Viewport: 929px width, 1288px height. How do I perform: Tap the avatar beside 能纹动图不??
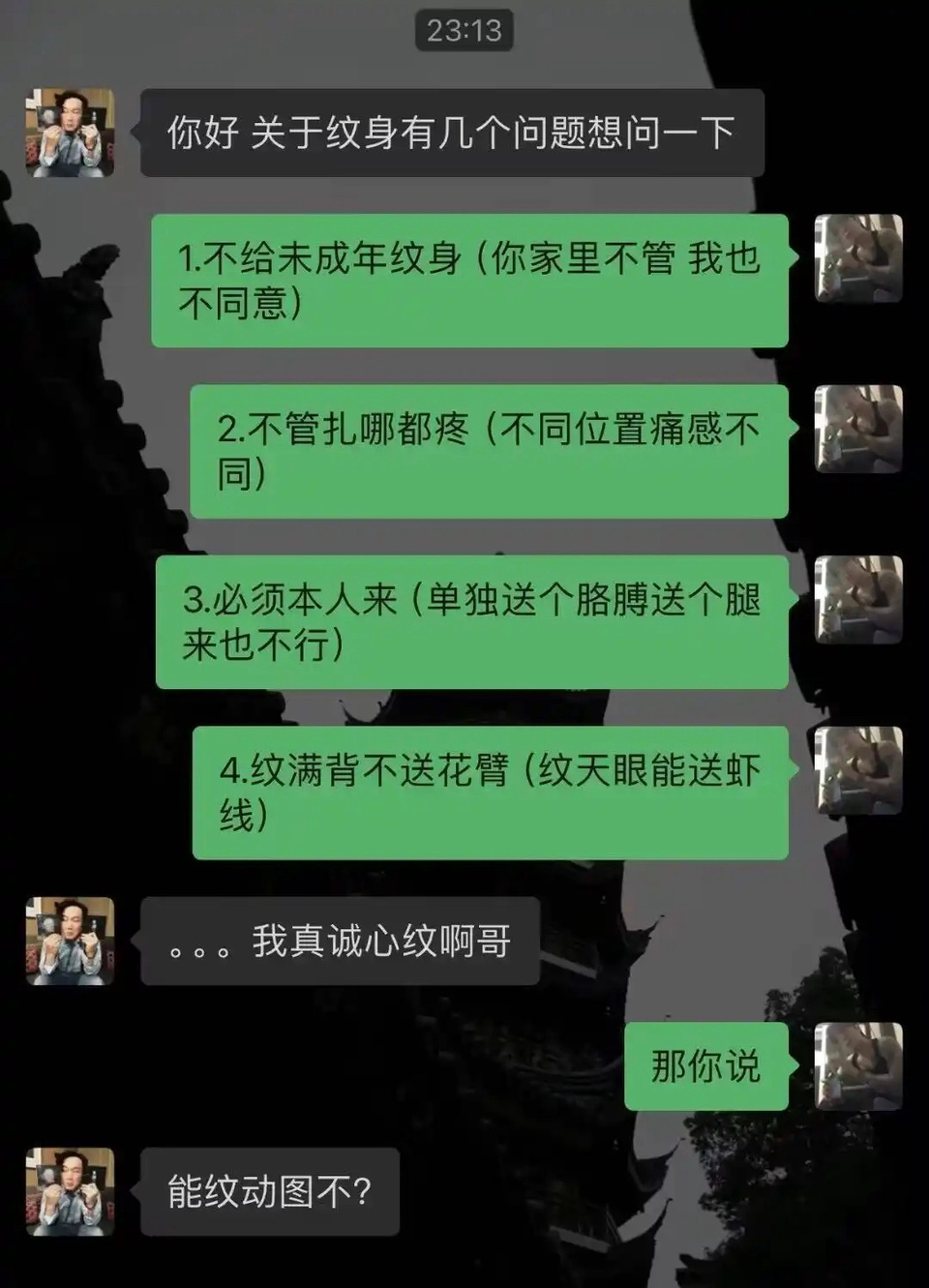[x=70, y=1192]
